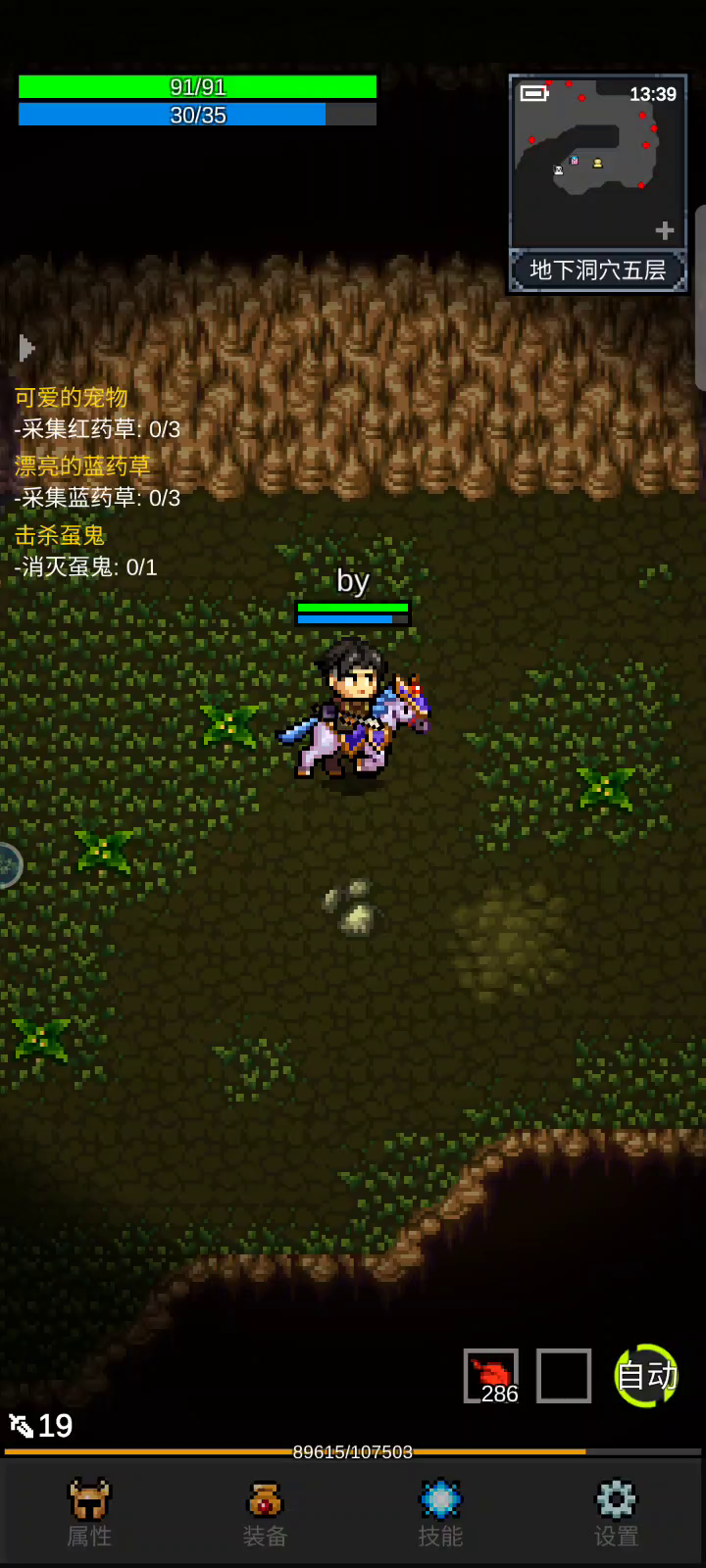Use the red potion item slot
The image size is (706, 1568).
[491, 1376]
